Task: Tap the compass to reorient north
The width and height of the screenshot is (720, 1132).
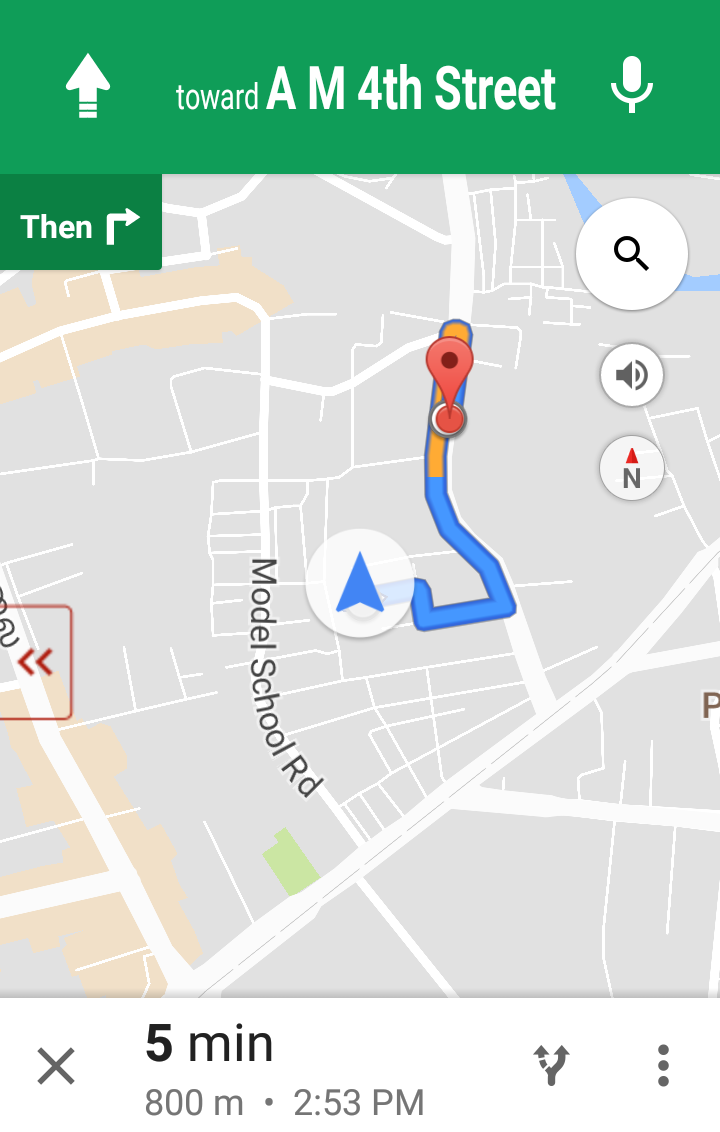Action: click(631, 468)
